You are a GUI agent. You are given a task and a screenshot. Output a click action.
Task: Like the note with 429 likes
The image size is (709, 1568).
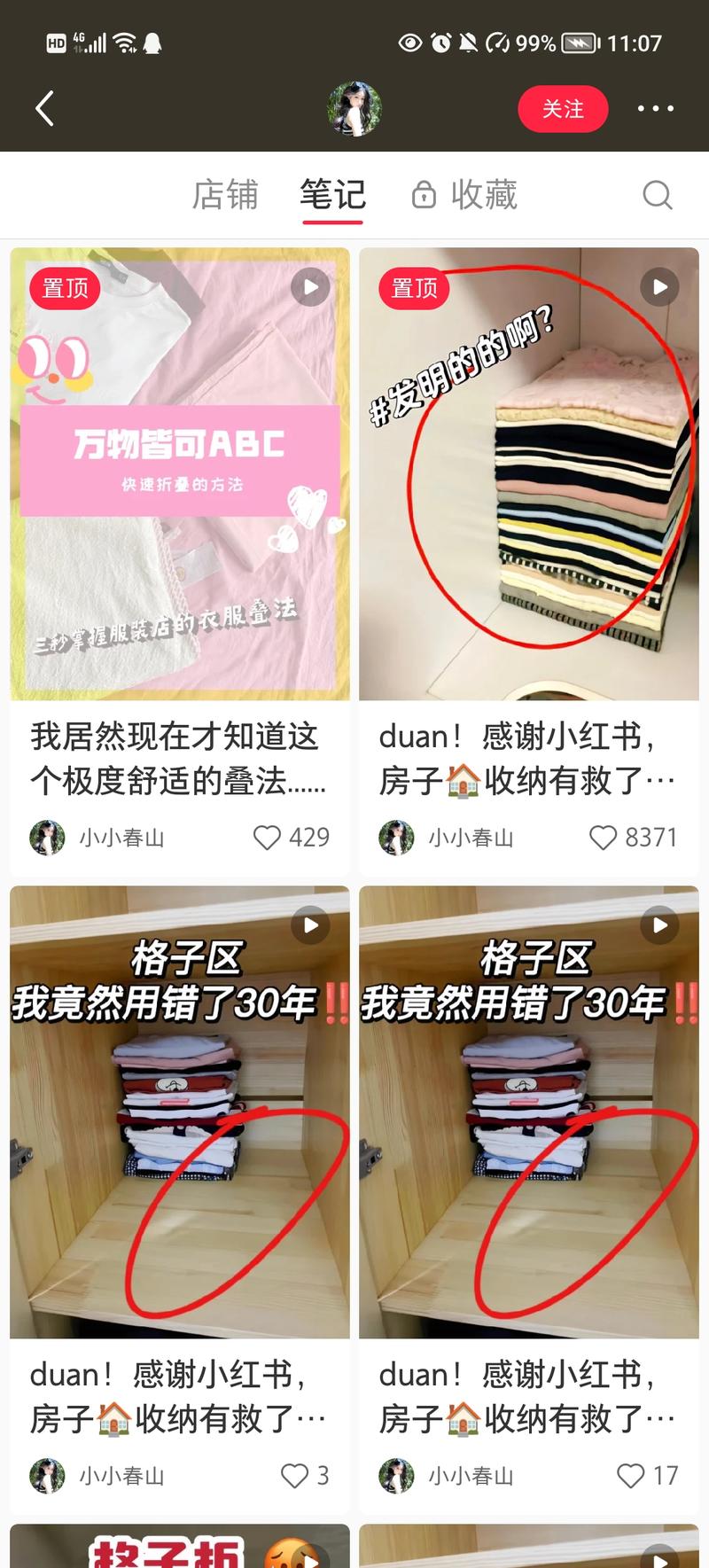pos(267,838)
